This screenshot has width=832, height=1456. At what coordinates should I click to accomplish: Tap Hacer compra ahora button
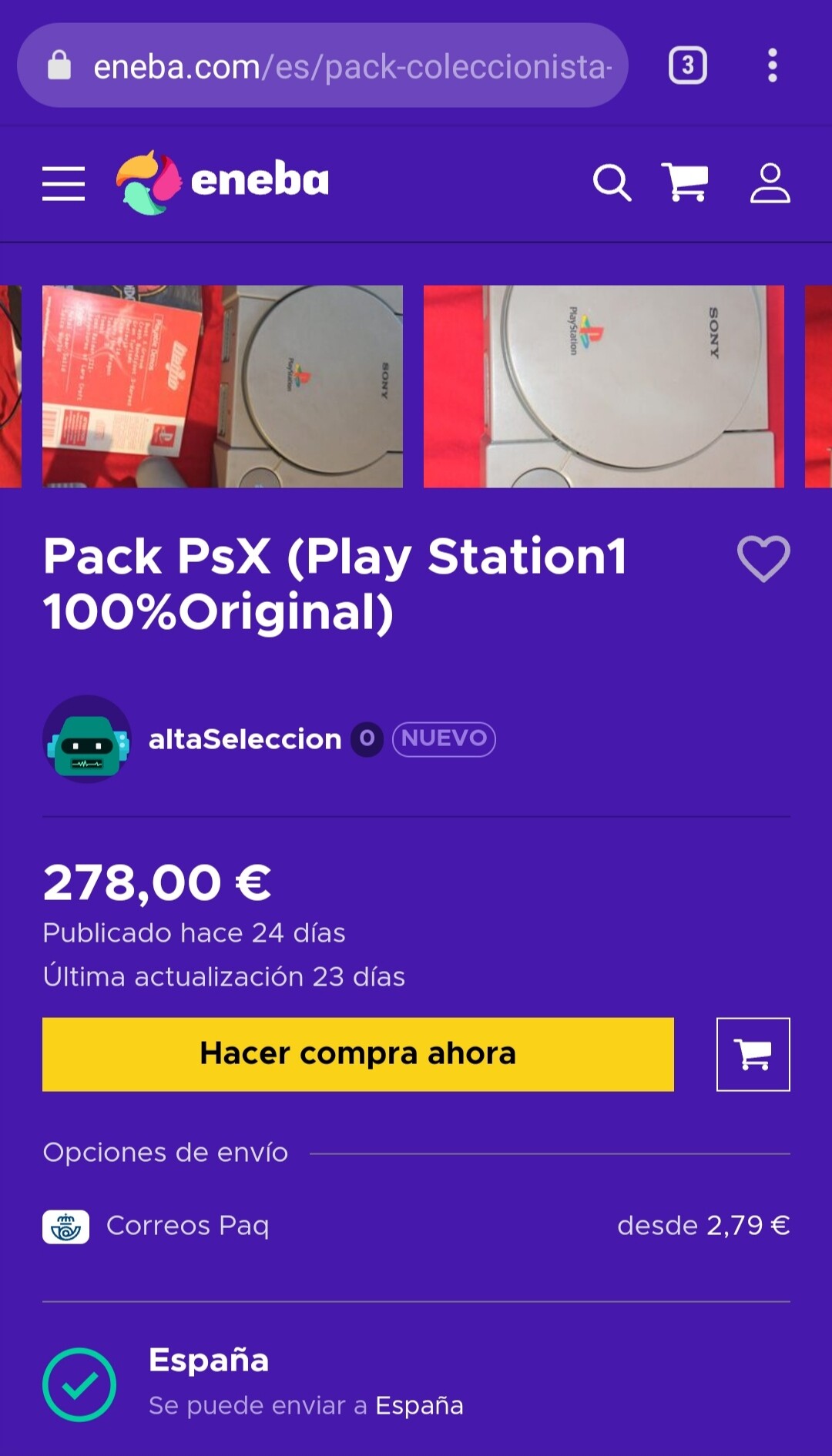click(x=358, y=1054)
